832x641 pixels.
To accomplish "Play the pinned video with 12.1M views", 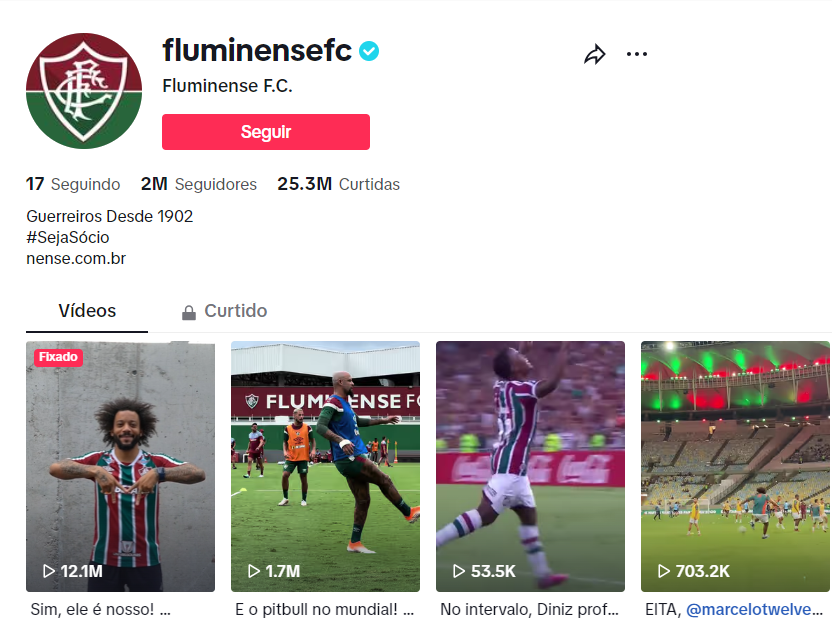I will [x=120, y=466].
